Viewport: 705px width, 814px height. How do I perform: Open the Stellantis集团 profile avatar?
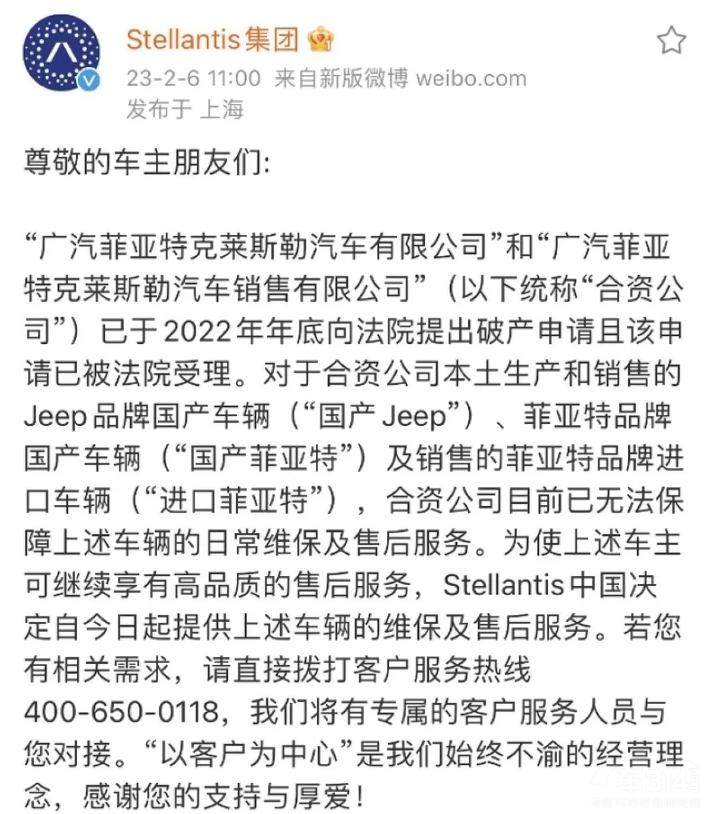(x=61, y=58)
